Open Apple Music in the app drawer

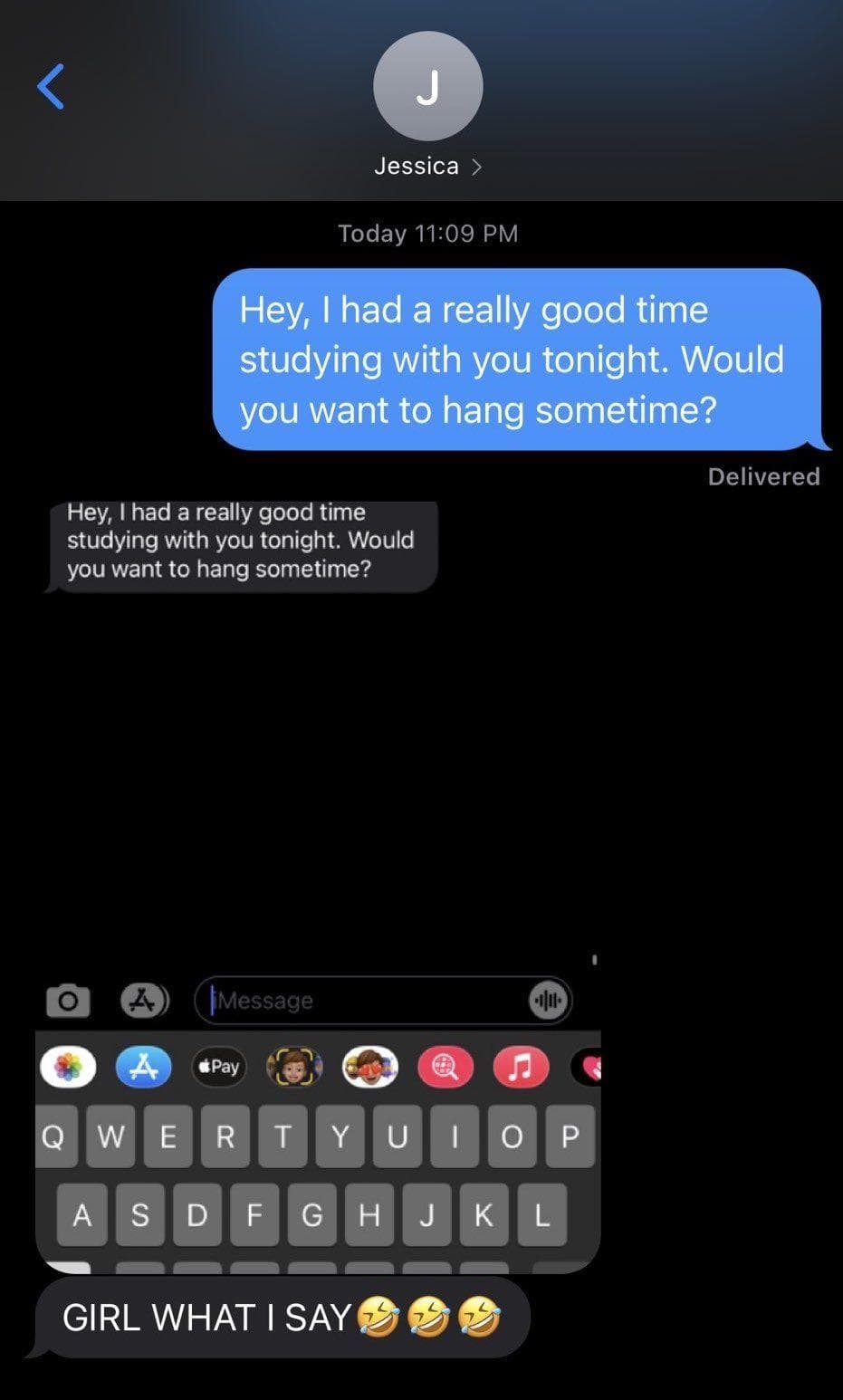click(520, 1067)
